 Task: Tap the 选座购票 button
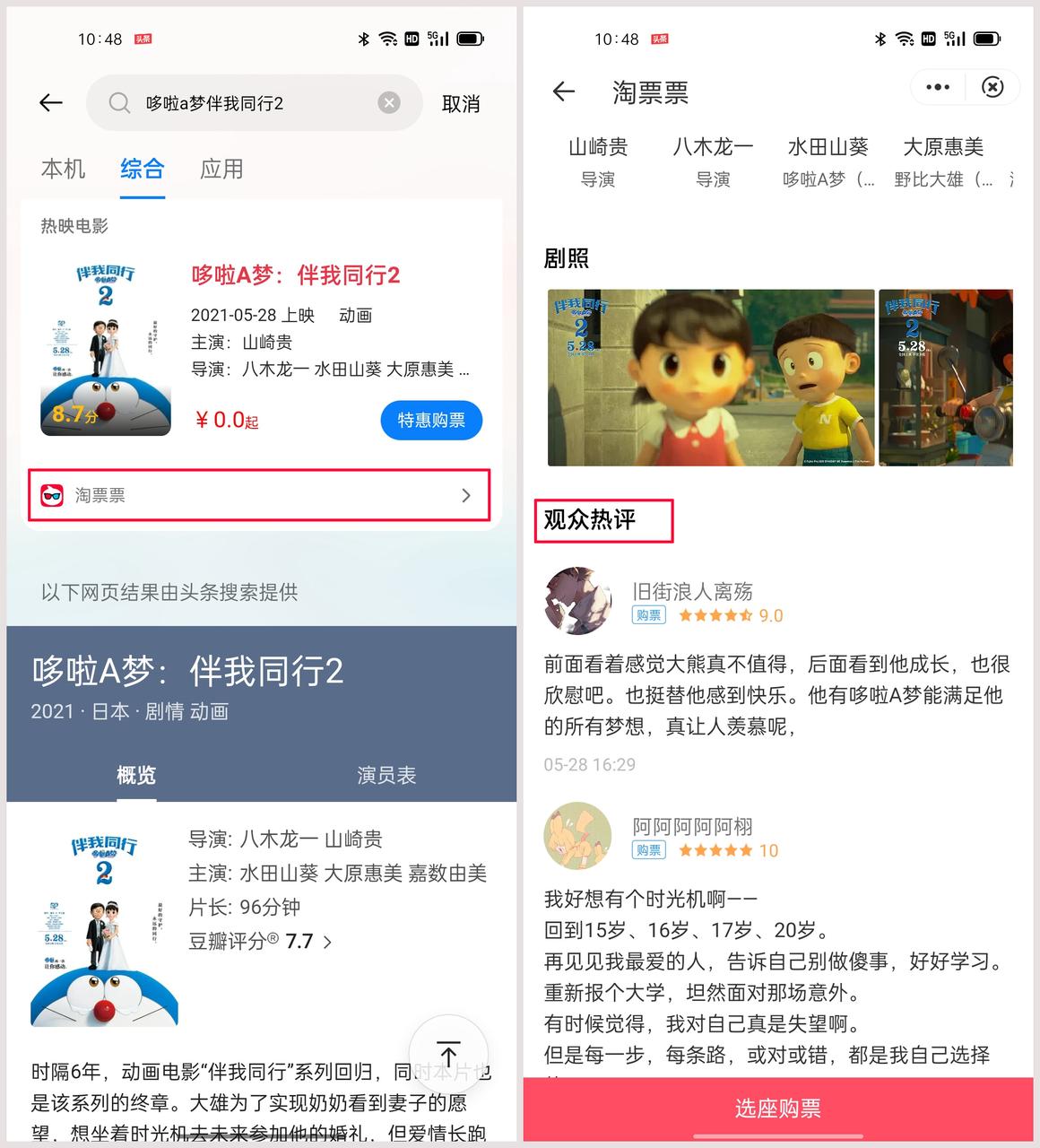click(x=778, y=1109)
